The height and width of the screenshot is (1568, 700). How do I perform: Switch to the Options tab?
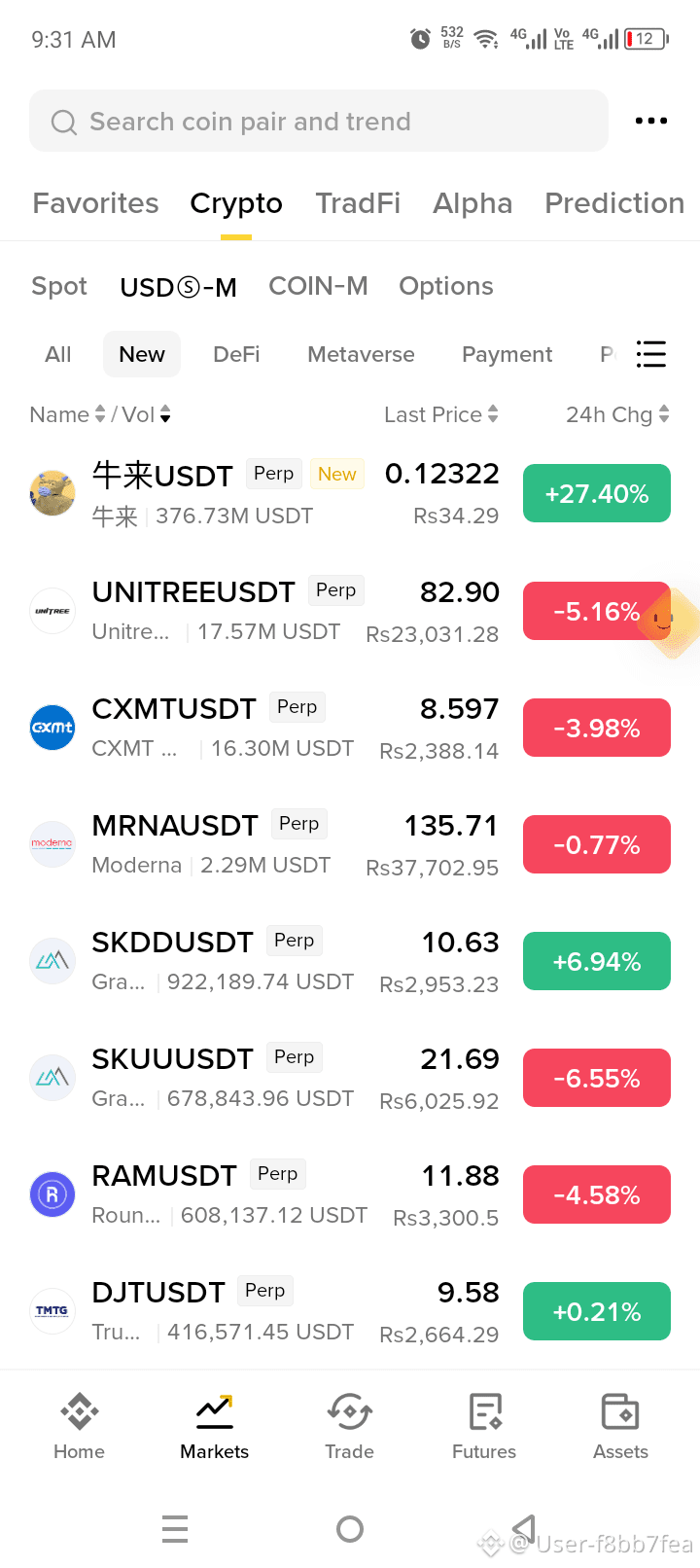(446, 286)
